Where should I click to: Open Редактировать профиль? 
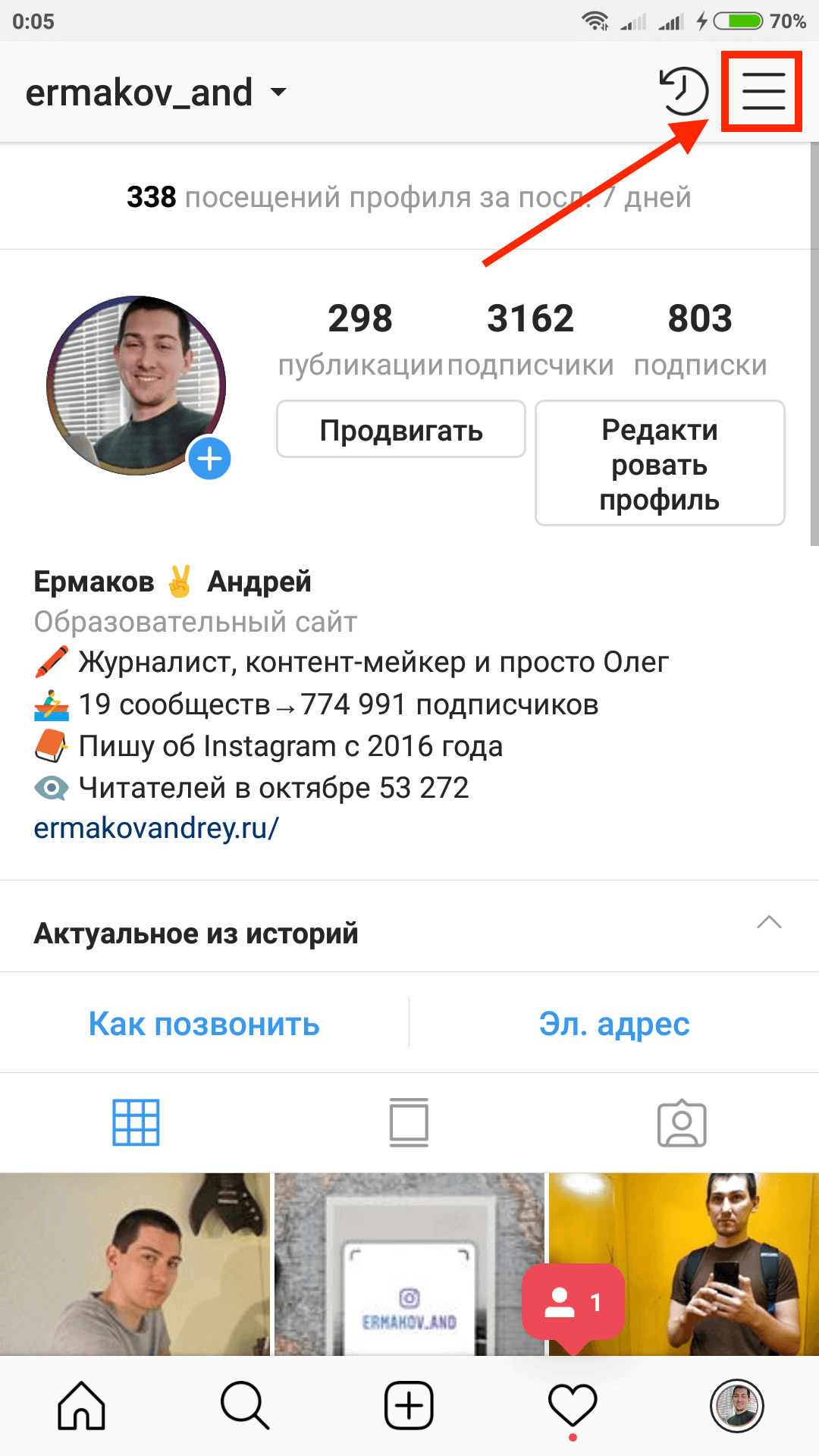point(660,463)
